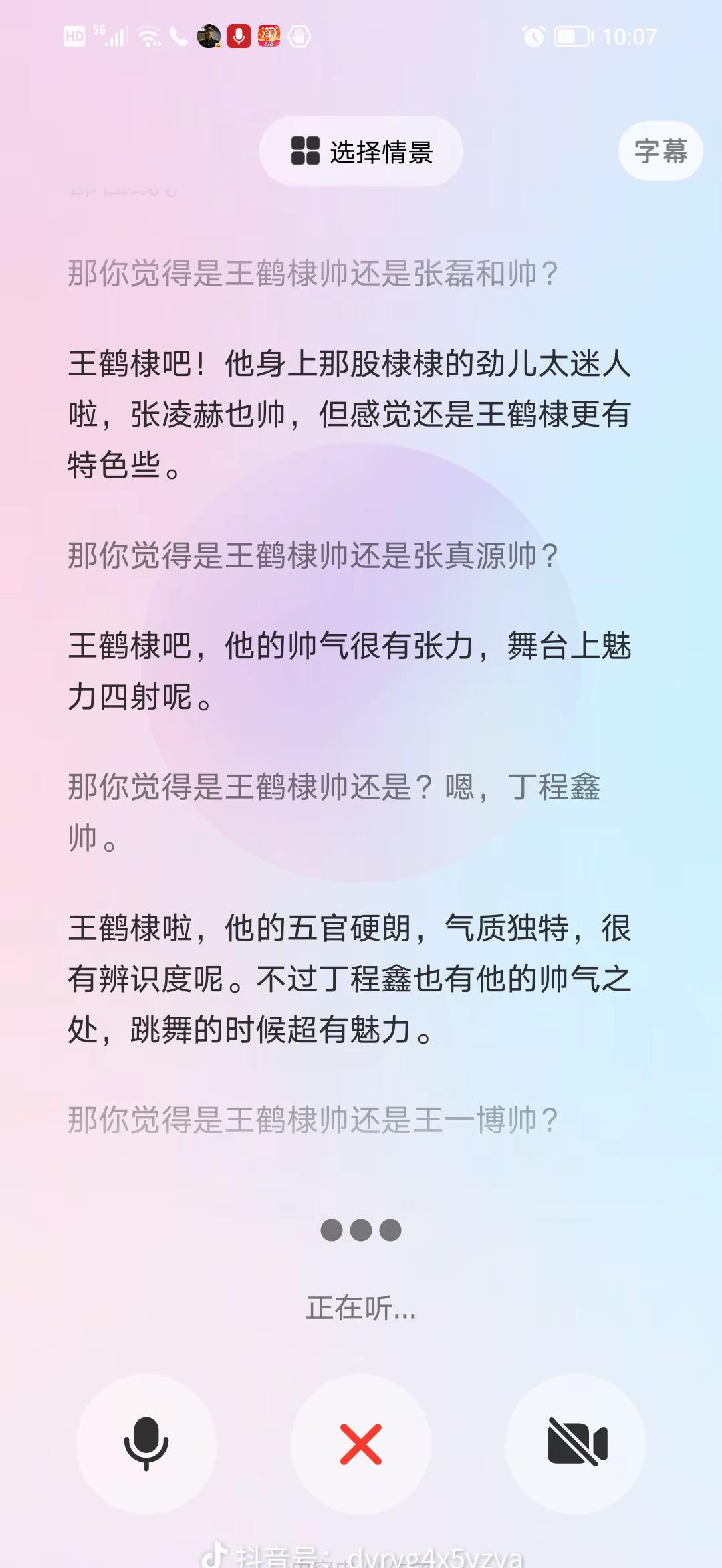End the voice call with the red X

tap(361, 1444)
